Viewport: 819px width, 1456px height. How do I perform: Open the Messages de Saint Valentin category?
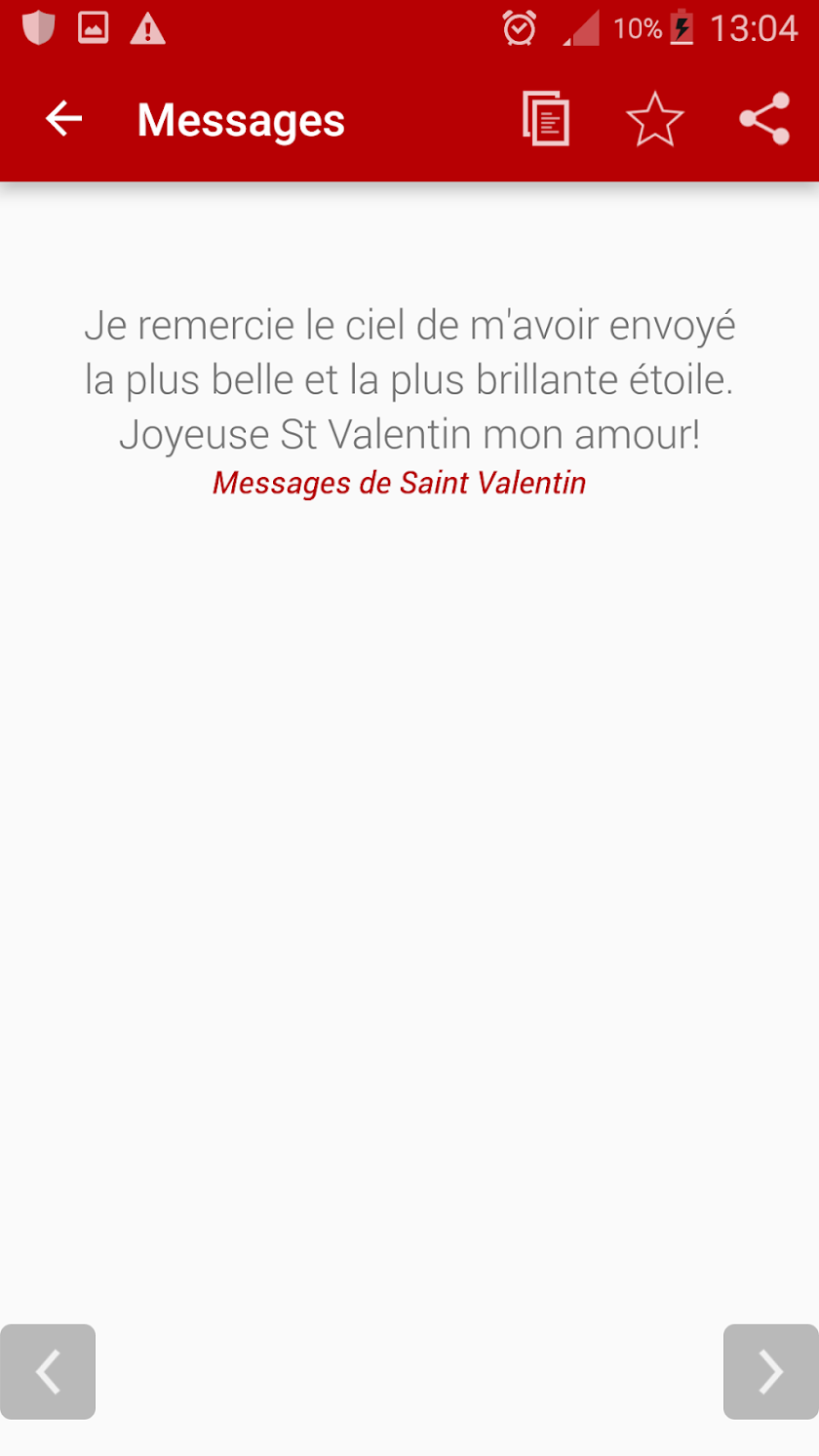(399, 483)
